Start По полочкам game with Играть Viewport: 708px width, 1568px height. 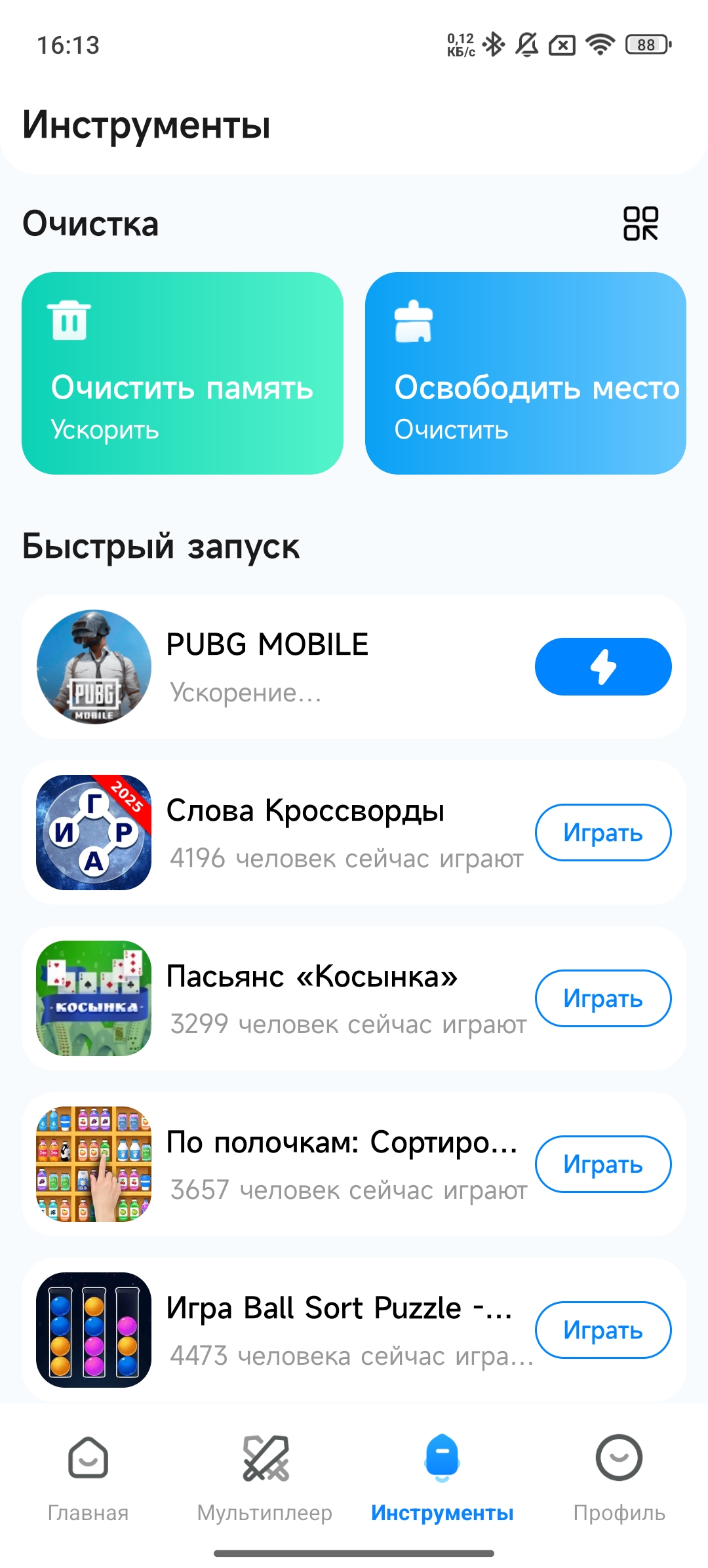(x=602, y=1164)
